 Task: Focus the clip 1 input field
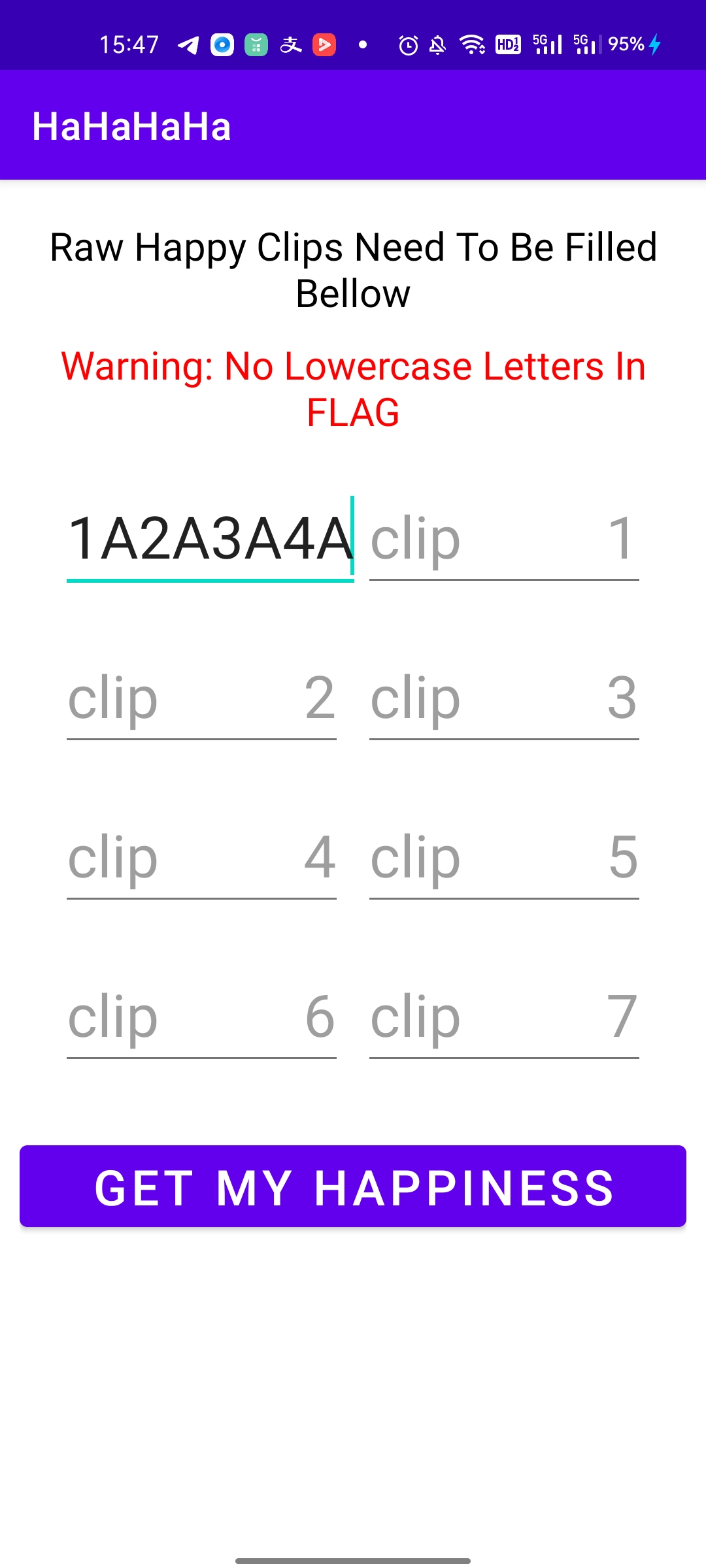tap(504, 539)
